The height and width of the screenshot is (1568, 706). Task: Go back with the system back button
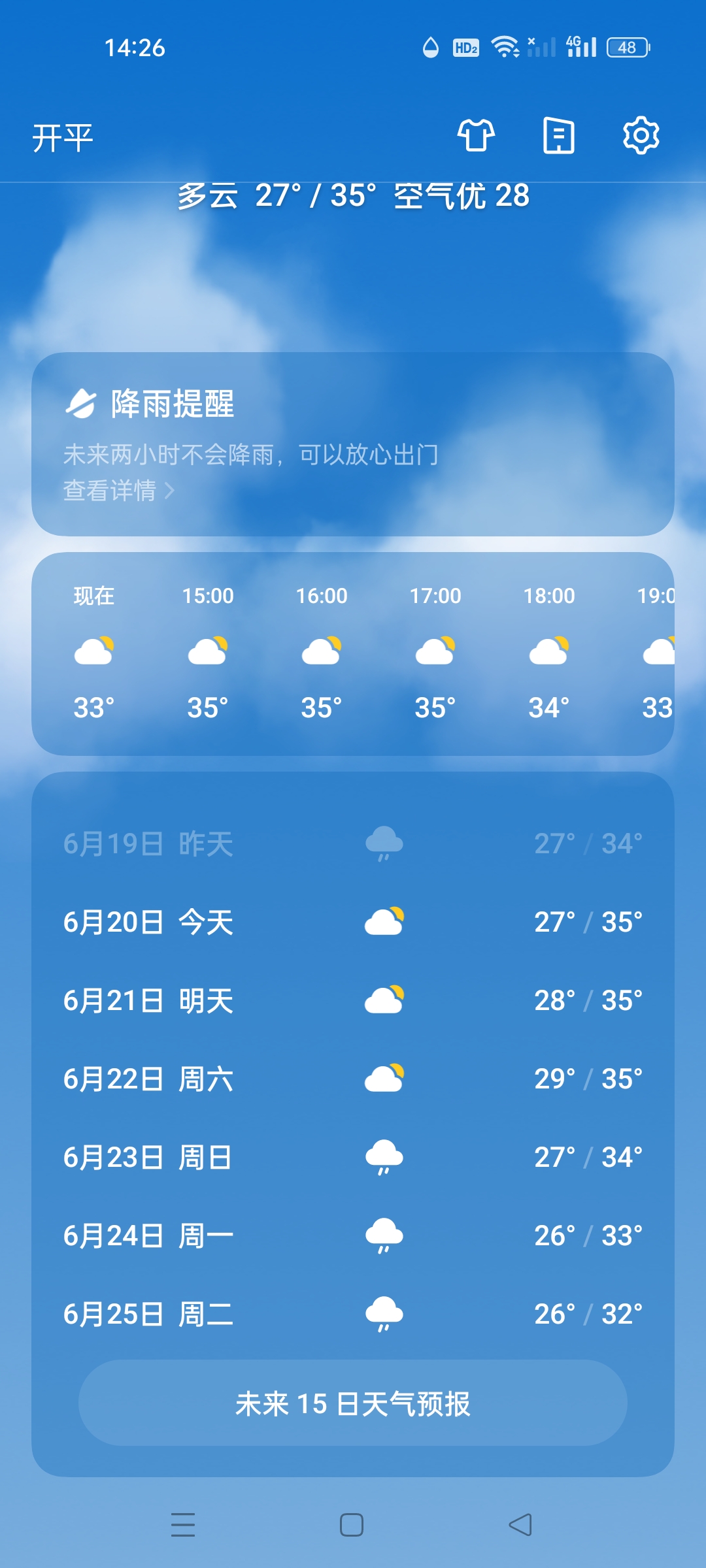[520, 1525]
